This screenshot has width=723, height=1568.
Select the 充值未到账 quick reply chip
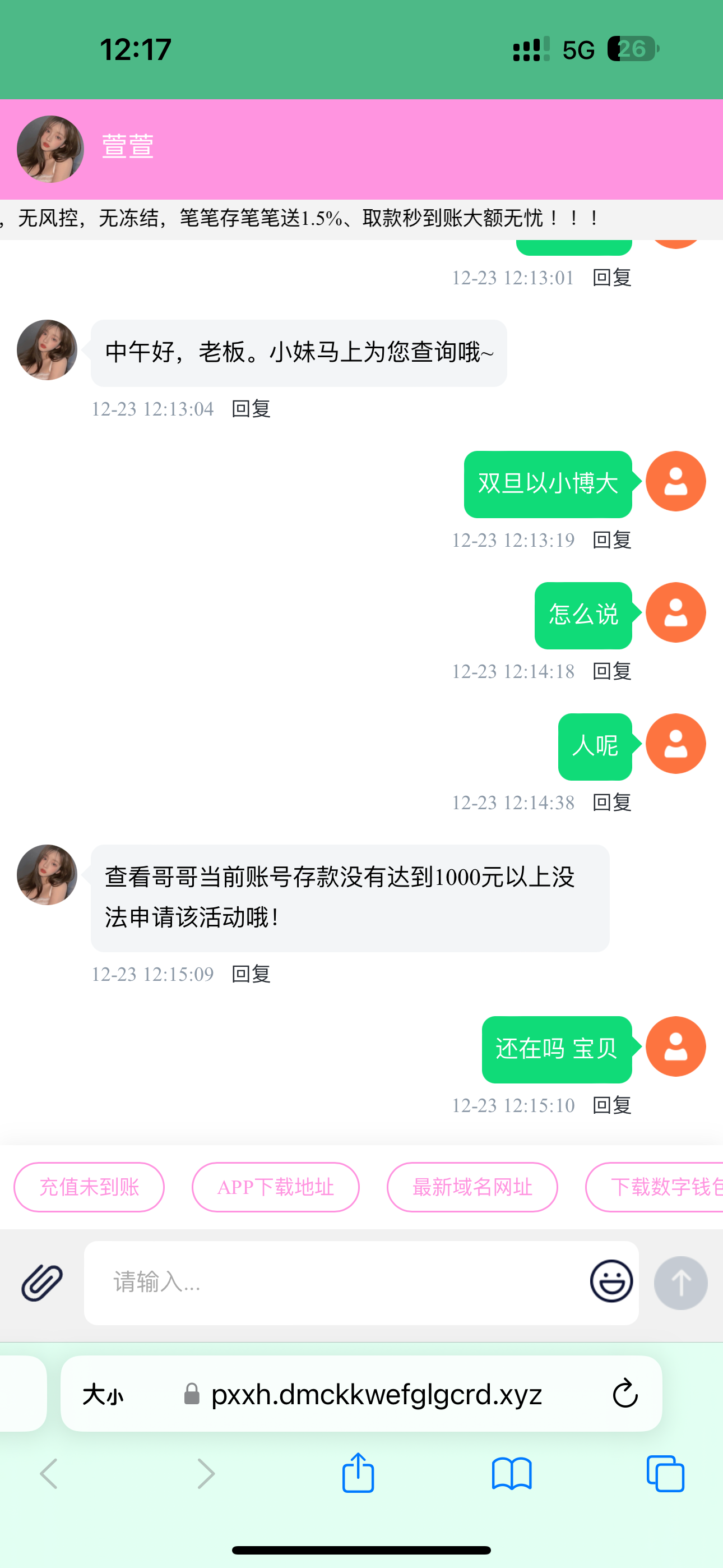[x=89, y=1187]
